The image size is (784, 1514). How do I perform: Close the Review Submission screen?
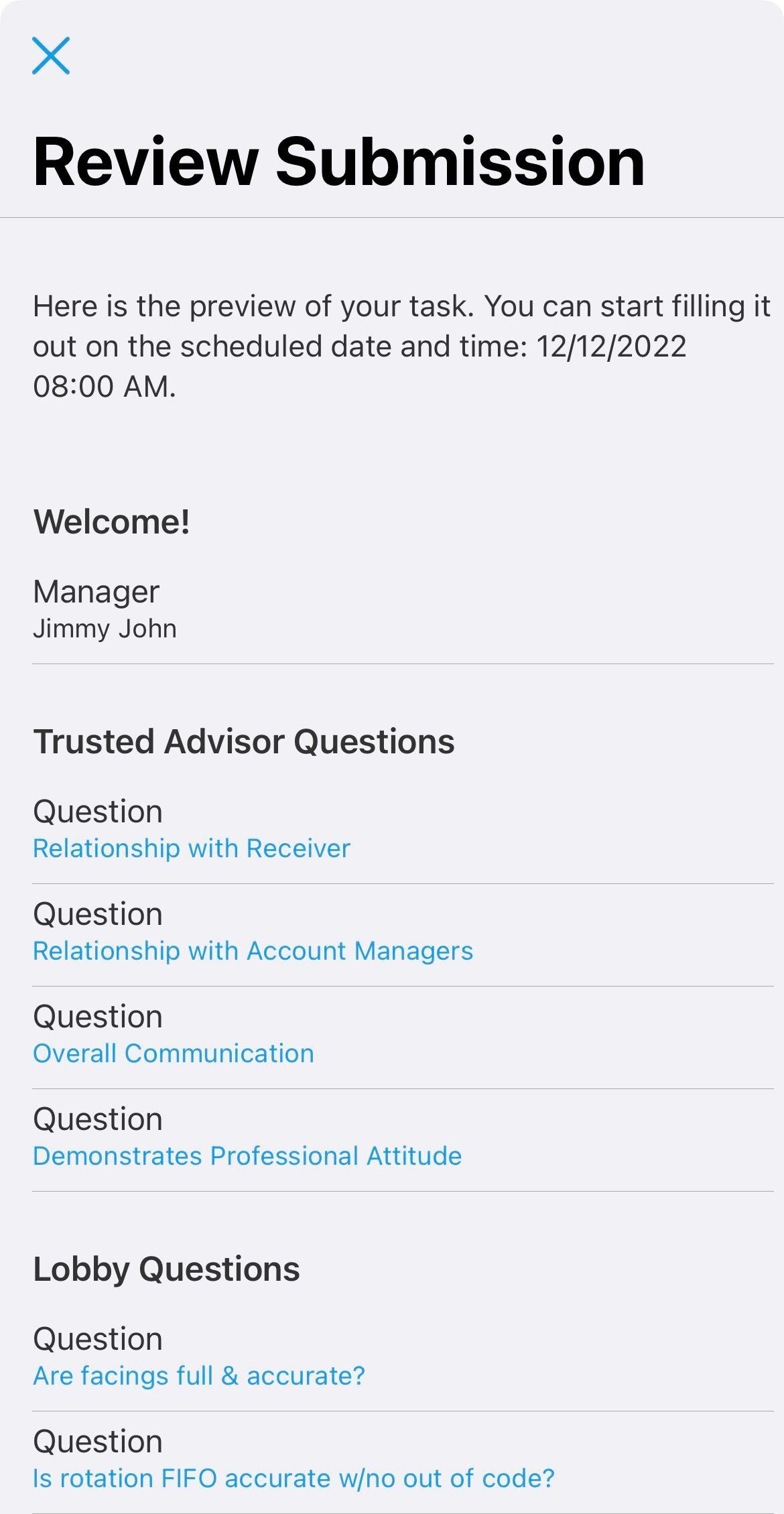[x=51, y=56]
